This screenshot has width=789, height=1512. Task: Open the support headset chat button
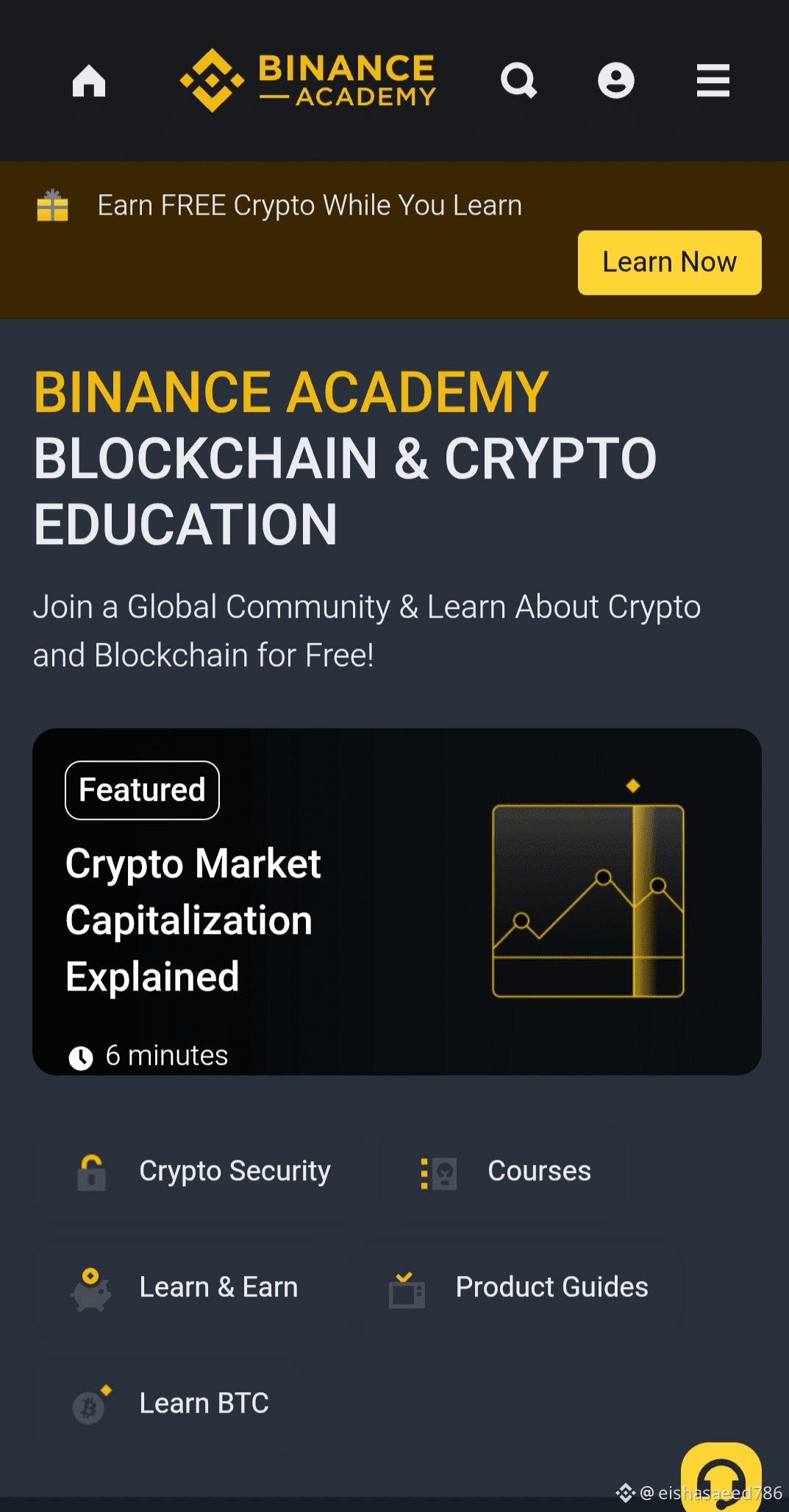click(x=720, y=1477)
